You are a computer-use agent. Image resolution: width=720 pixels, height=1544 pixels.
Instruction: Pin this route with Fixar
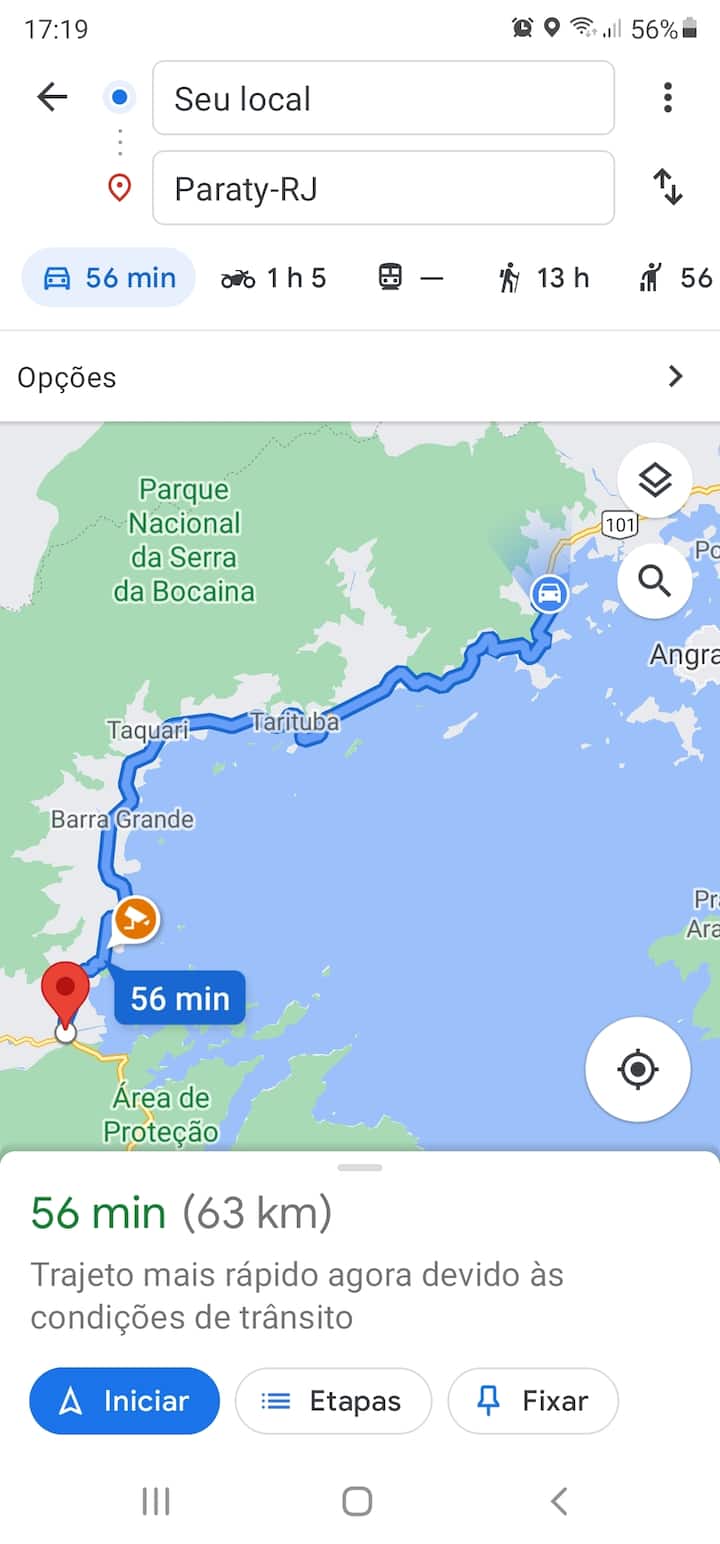coord(533,1401)
